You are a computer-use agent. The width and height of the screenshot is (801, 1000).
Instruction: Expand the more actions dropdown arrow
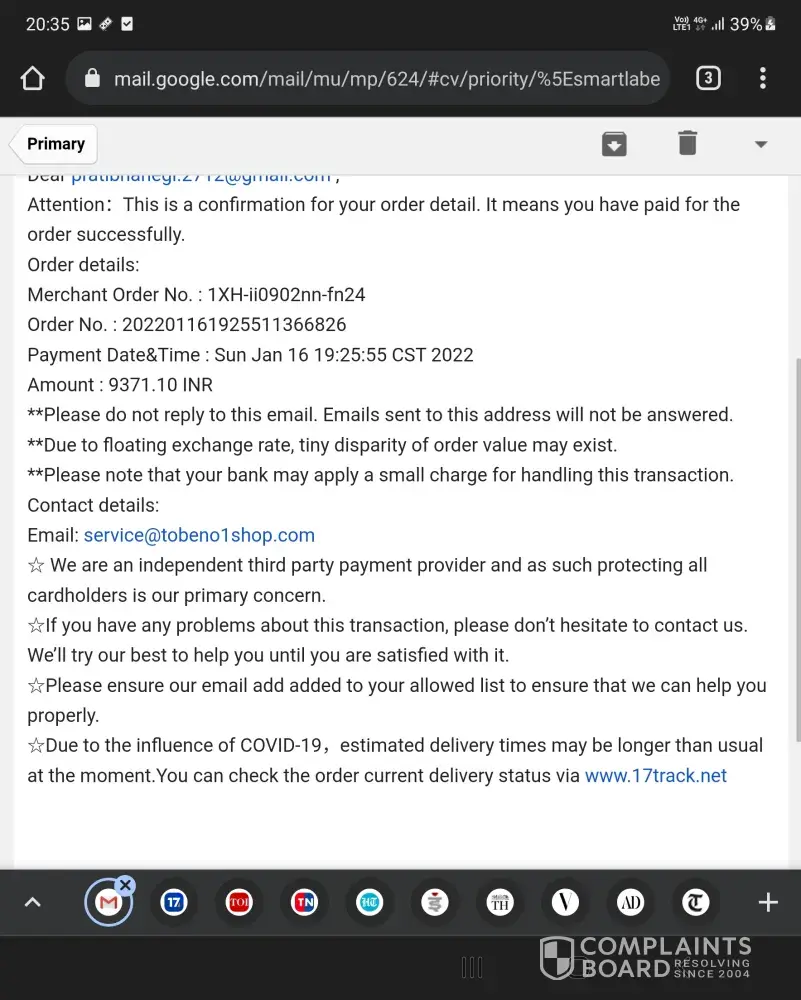[761, 145]
